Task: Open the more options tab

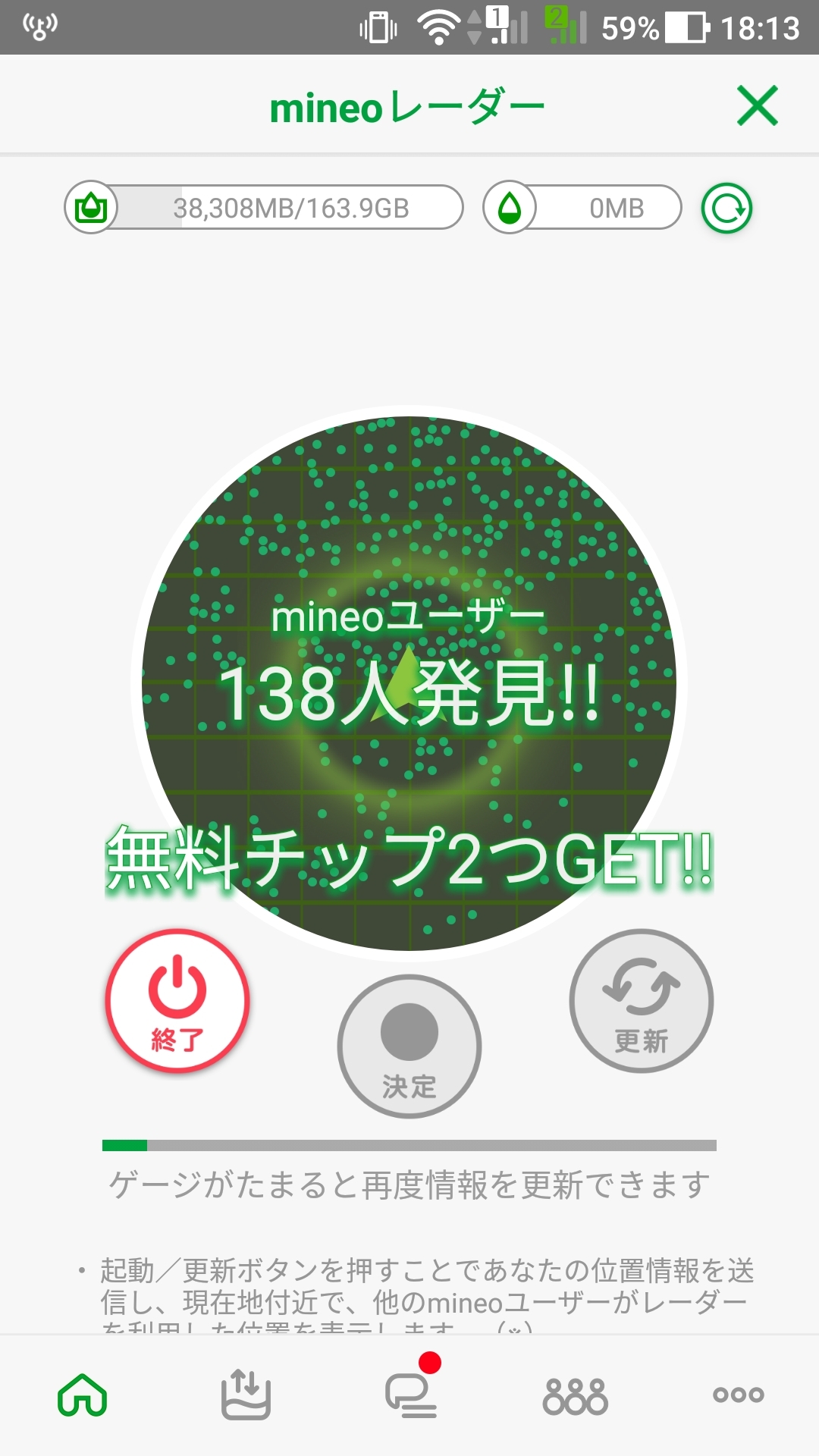Action: pyautogui.click(x=738, y=1395)
